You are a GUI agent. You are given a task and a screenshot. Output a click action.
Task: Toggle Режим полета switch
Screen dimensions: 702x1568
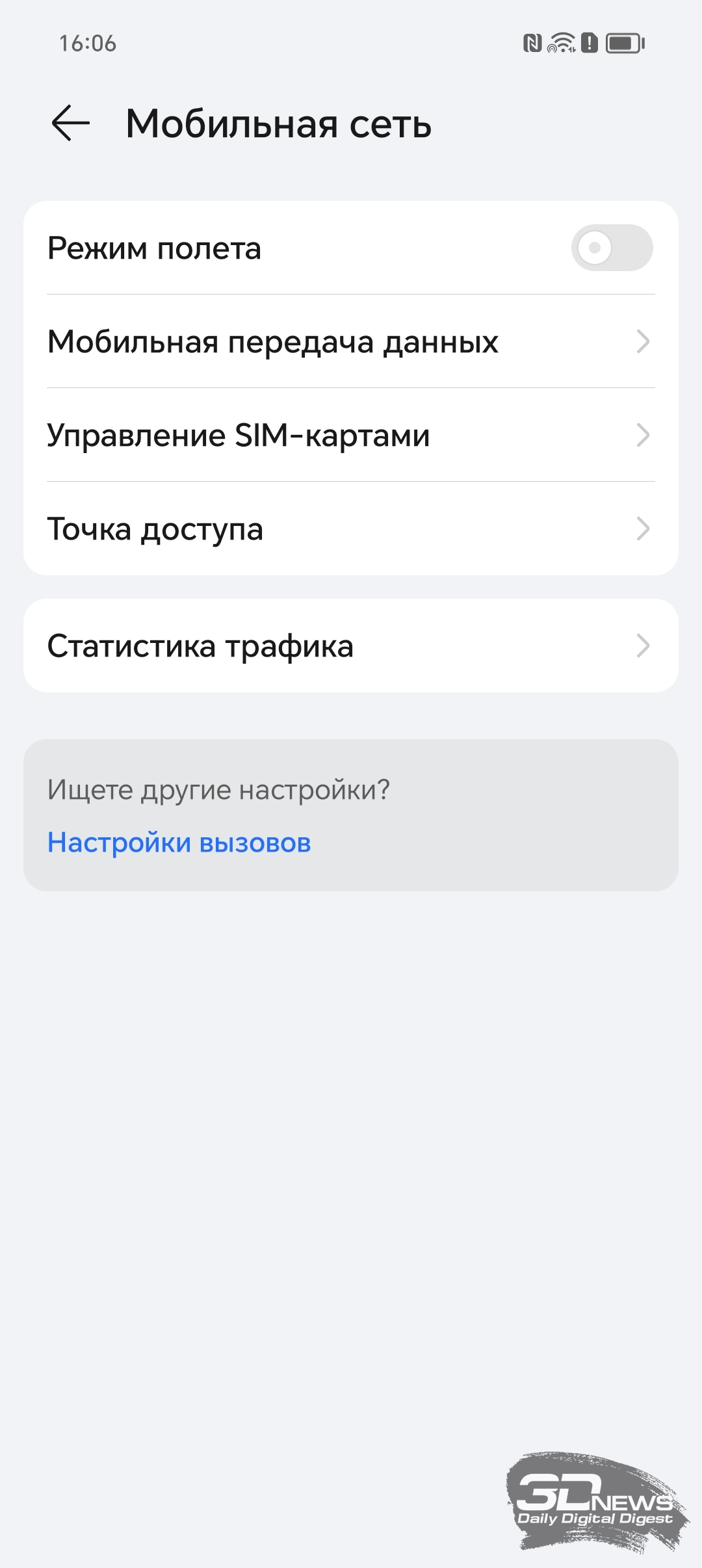point(612,248)
